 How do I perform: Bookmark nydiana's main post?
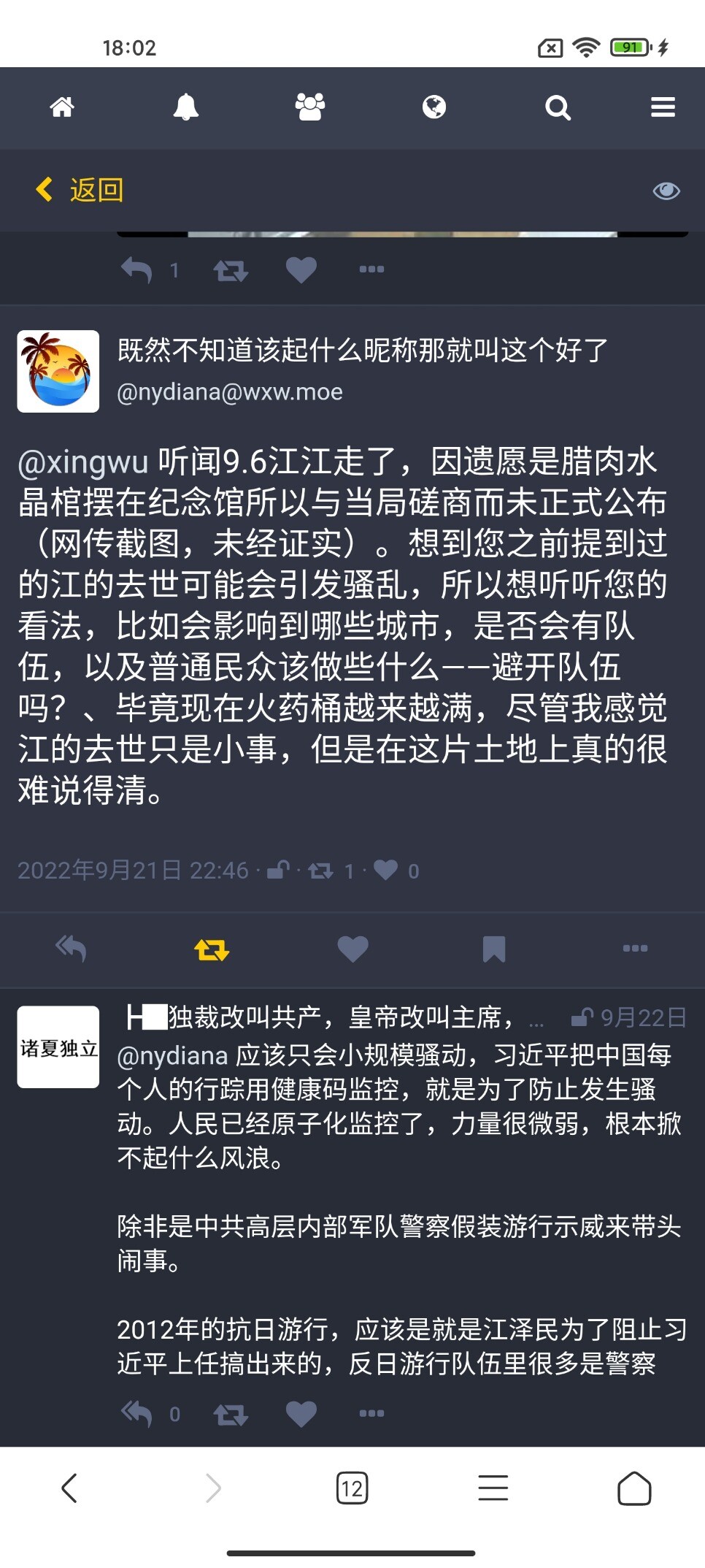click(494, 949)
